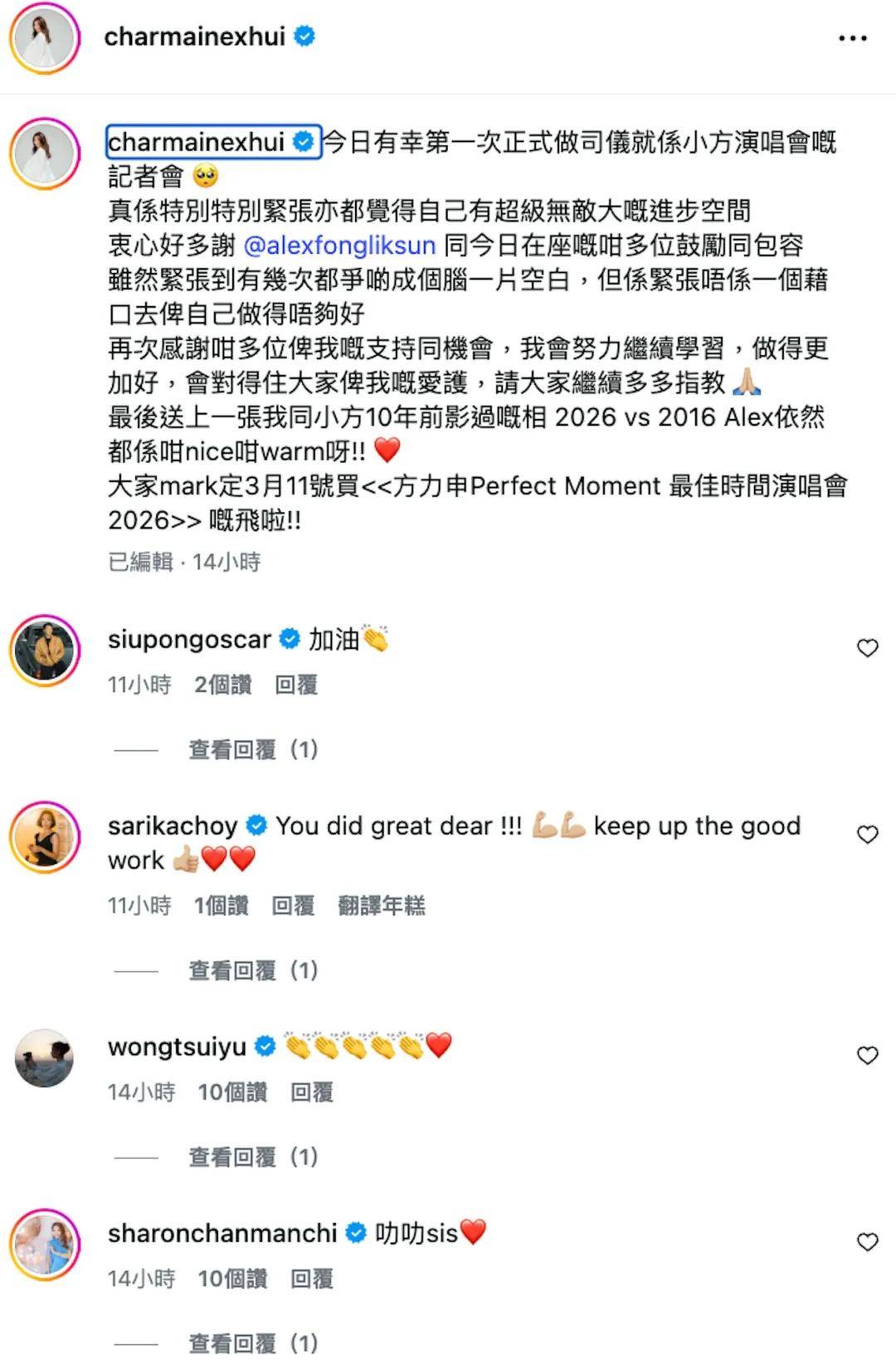Show replies under wongtsuiyu's comment
896x1365 pixels.
pos(253,1158)
